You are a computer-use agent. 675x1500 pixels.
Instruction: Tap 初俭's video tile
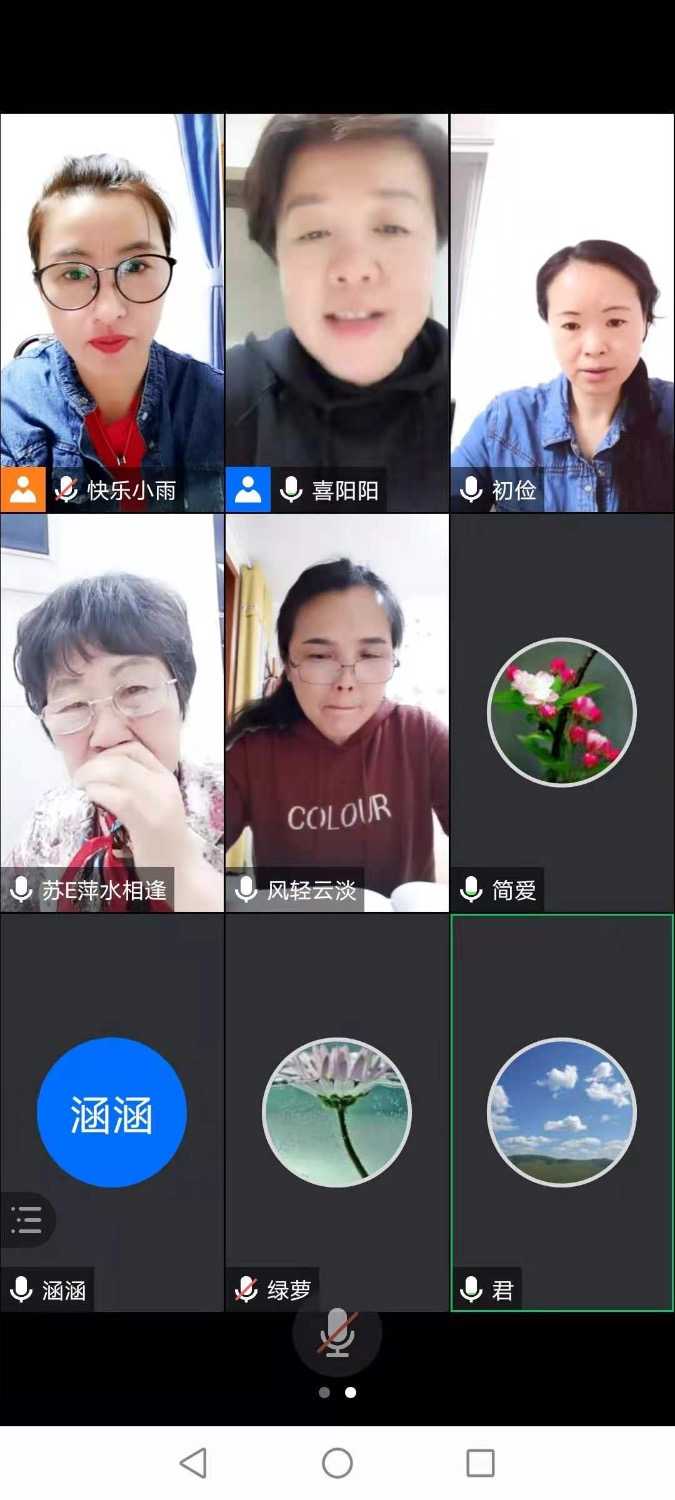[562, 312]
